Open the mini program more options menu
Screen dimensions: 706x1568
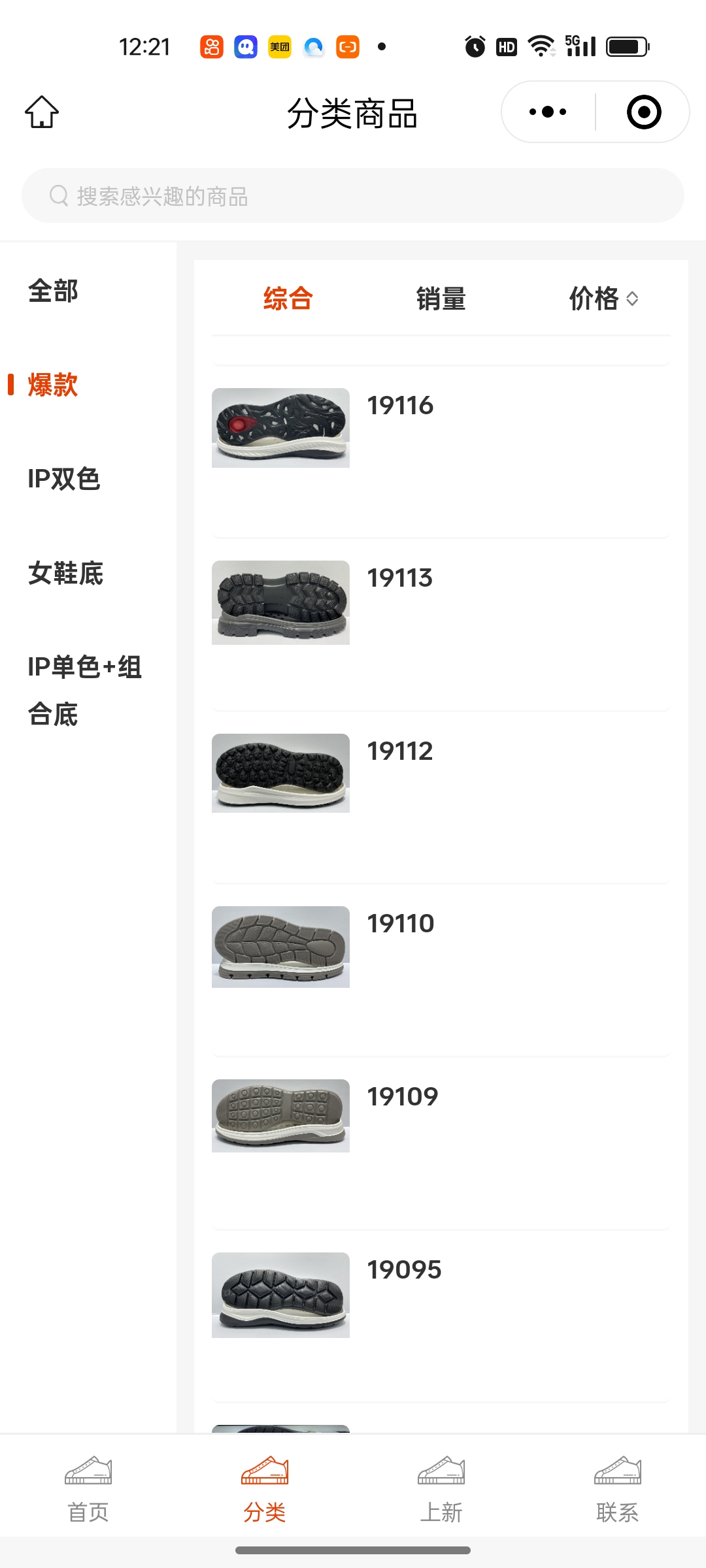(548, 112)
